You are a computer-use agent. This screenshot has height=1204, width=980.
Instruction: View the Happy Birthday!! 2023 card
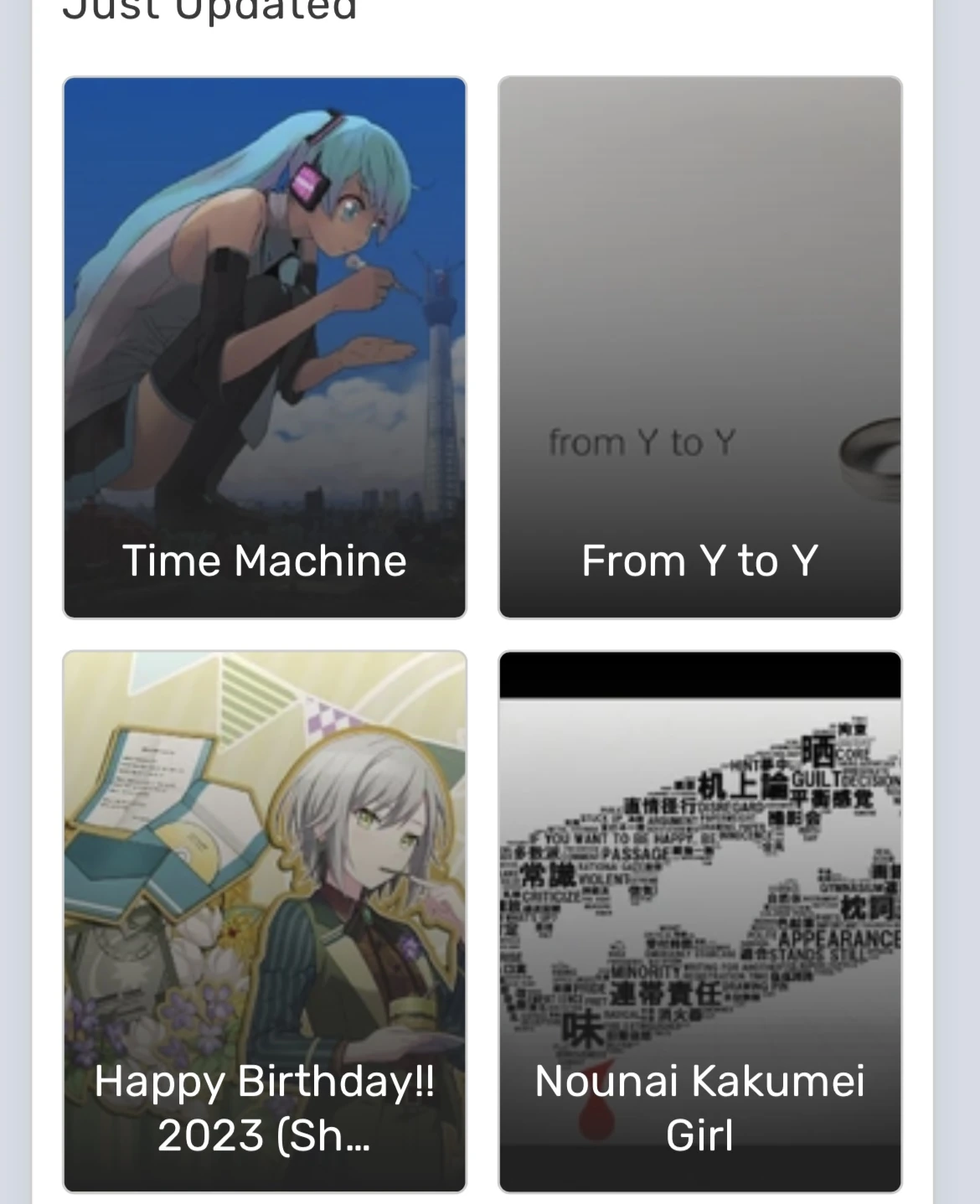coord(265,921)
